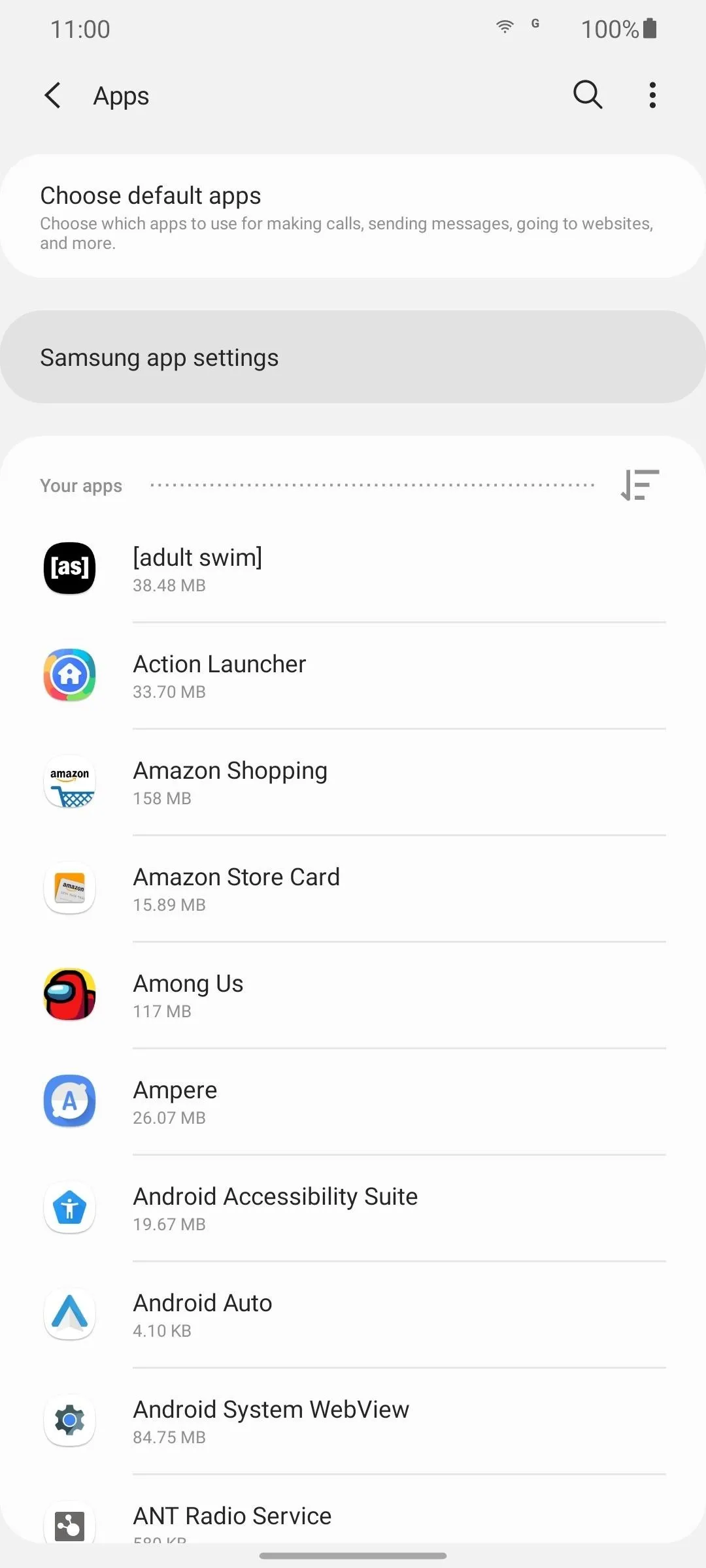Viewport: 706px width, 1568px height.
Task: Open the sort and filter options
Action: [639, 485]
